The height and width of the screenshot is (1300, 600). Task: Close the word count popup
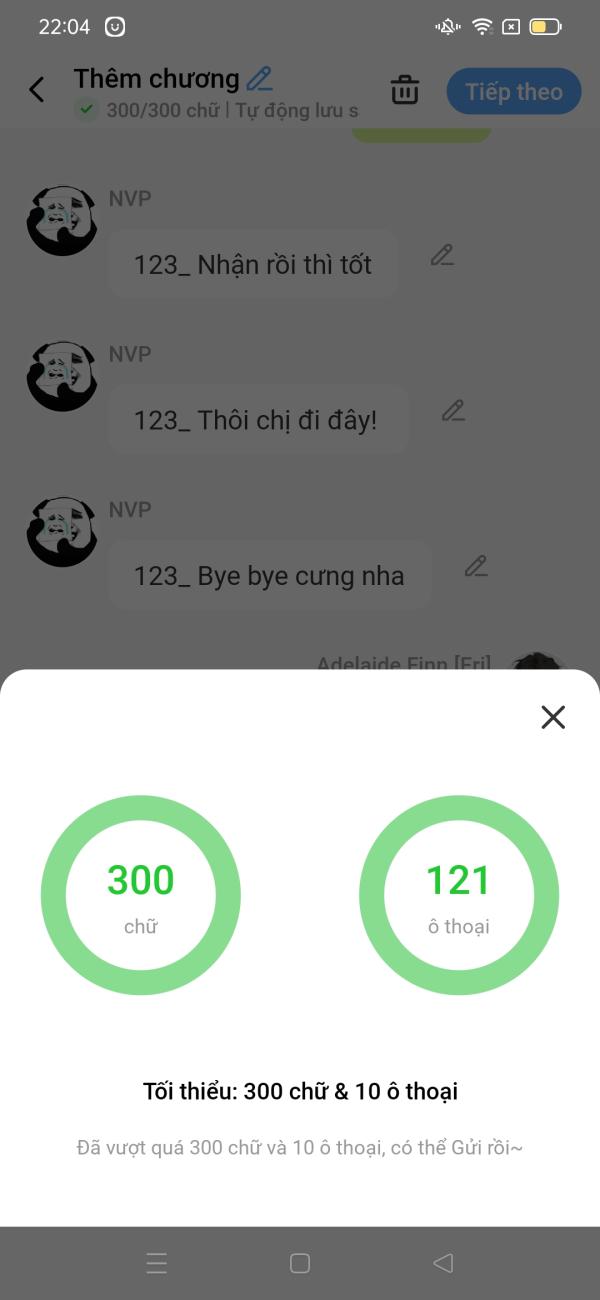pos(553,717)
